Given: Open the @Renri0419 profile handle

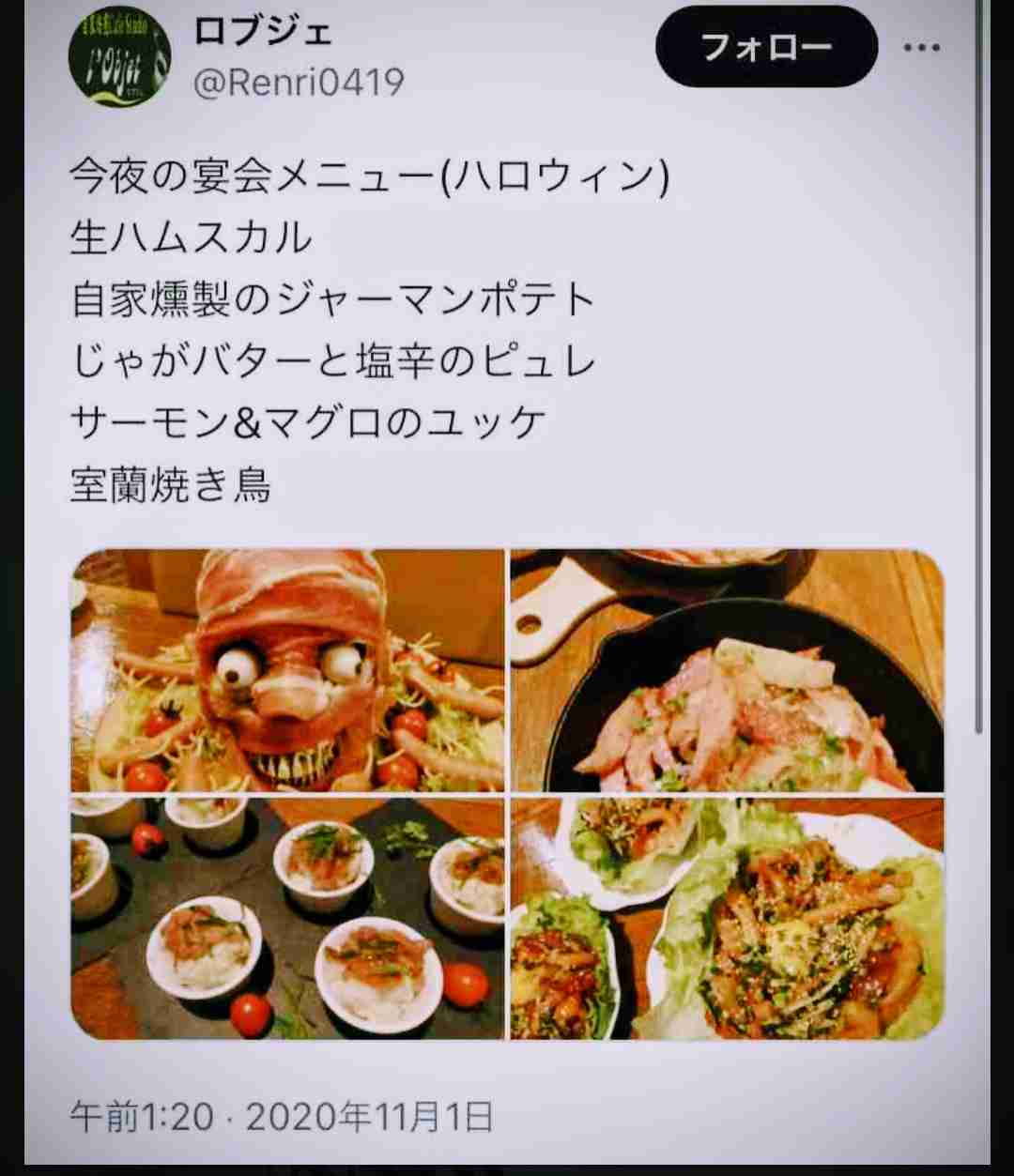Looking at the screenshot, I should 299,83.
